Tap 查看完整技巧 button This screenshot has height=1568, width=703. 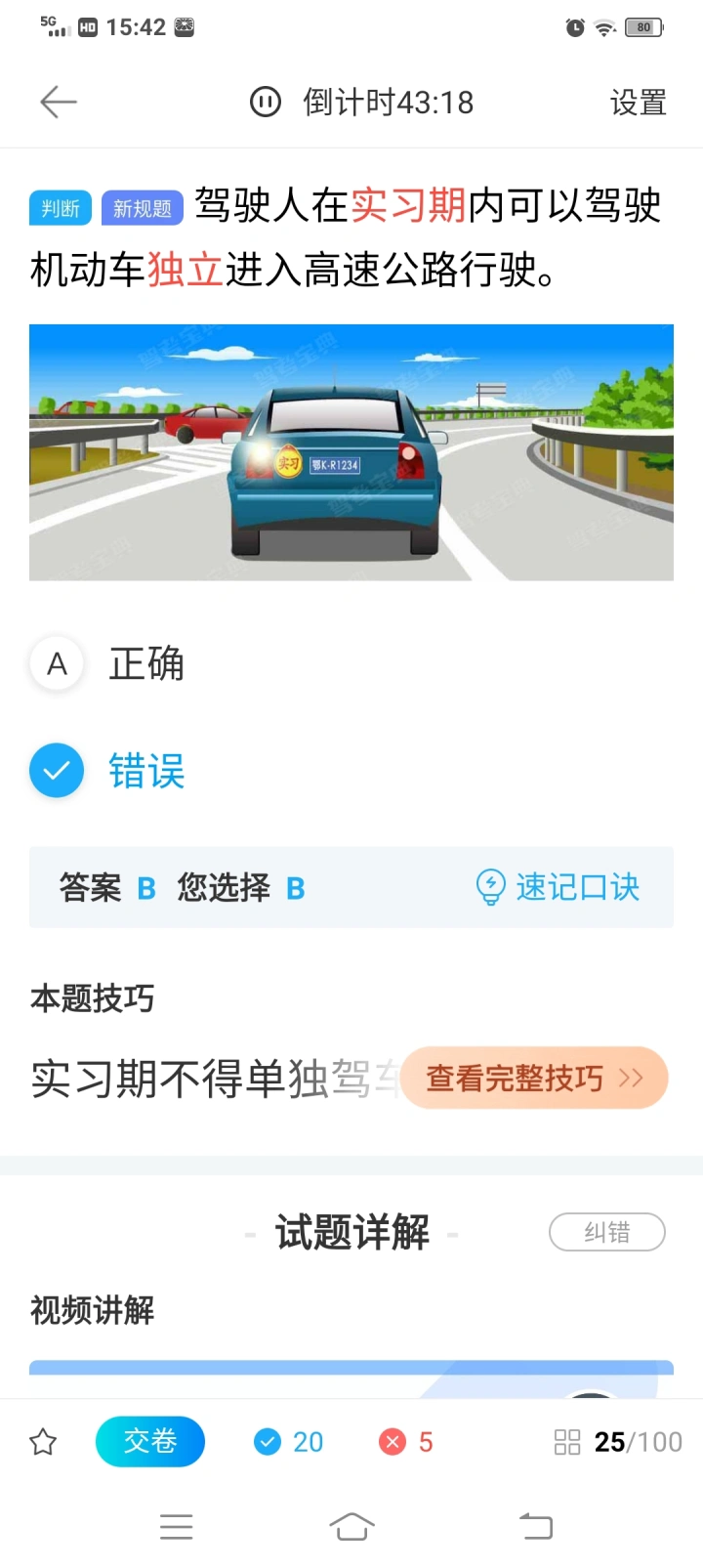534,1078
